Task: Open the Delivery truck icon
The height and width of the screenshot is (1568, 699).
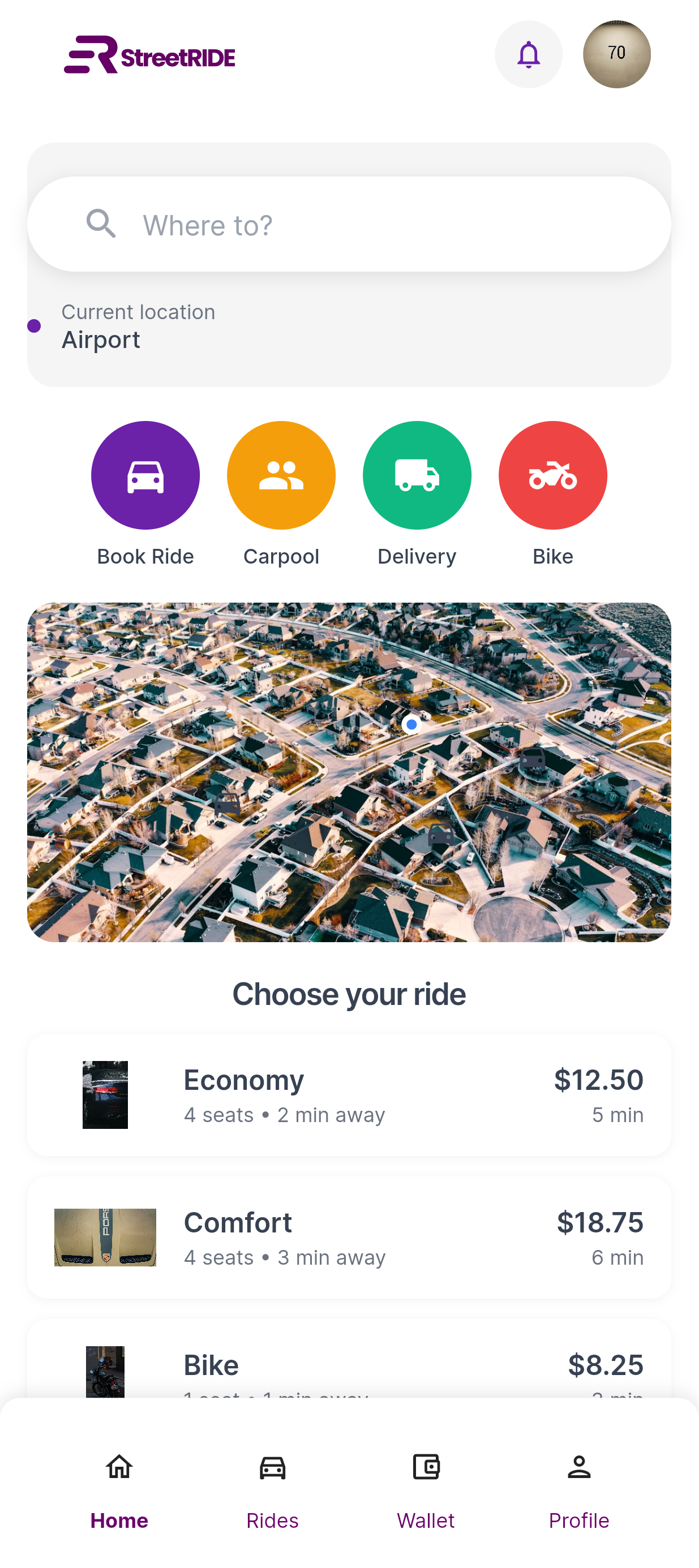Action: 417,475
